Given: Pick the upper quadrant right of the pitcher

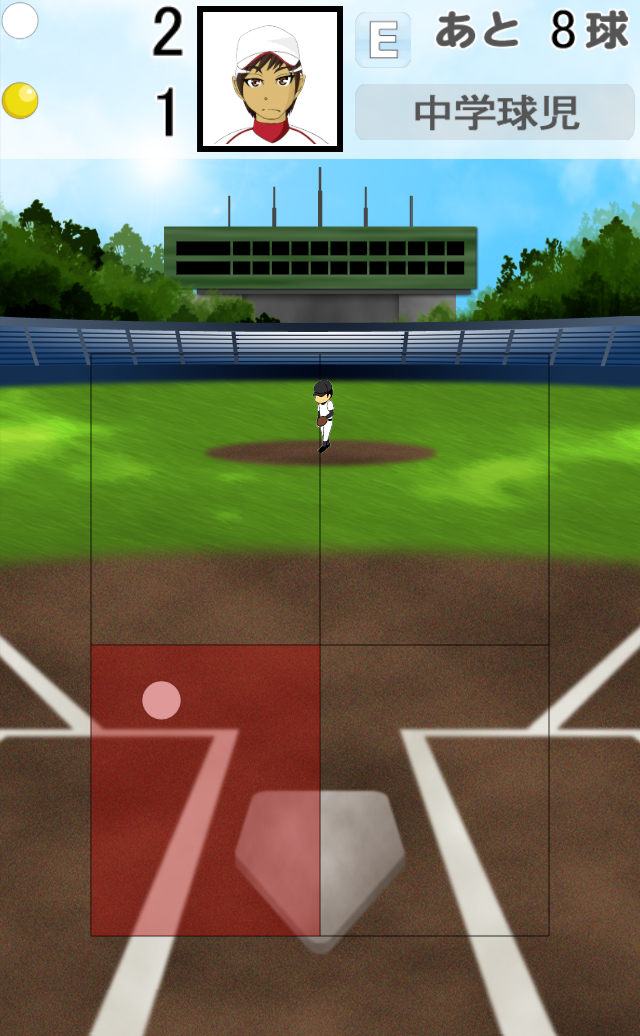Looking at the screenshot, I should point(435,500).
